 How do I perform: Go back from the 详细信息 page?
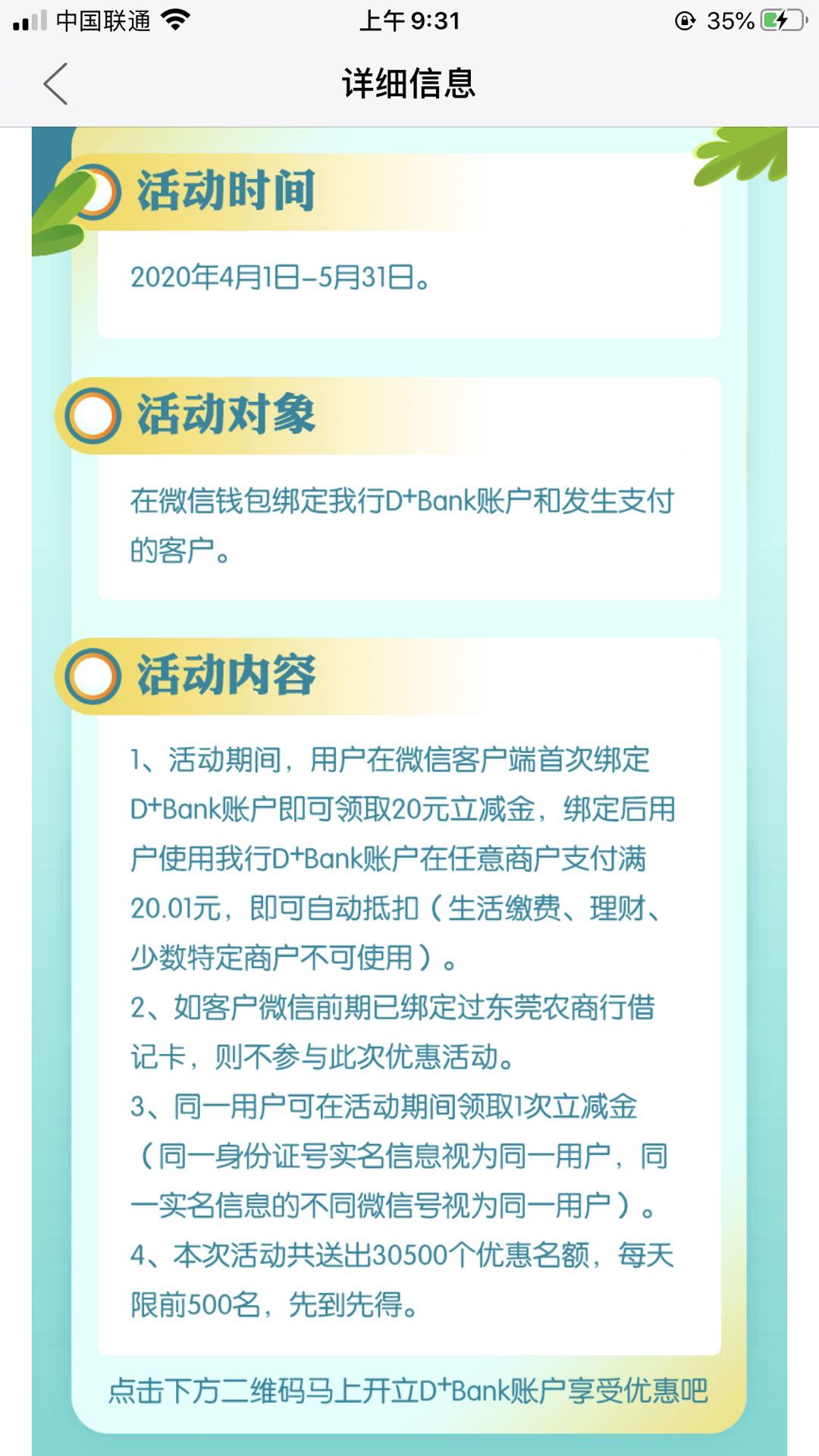coord(56,83)
